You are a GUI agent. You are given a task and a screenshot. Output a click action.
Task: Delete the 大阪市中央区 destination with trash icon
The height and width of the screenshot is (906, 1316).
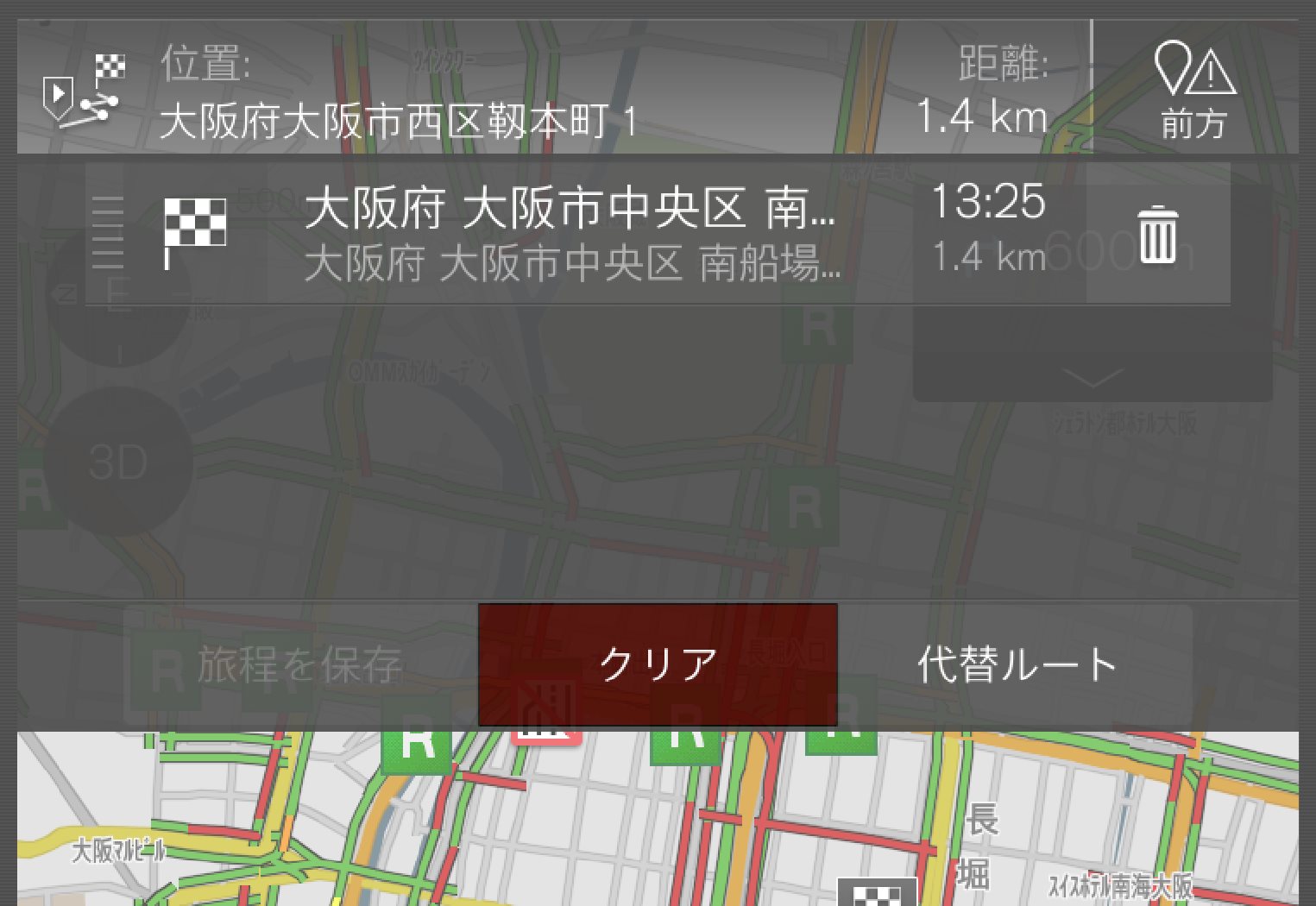(x=1157, y=234)
